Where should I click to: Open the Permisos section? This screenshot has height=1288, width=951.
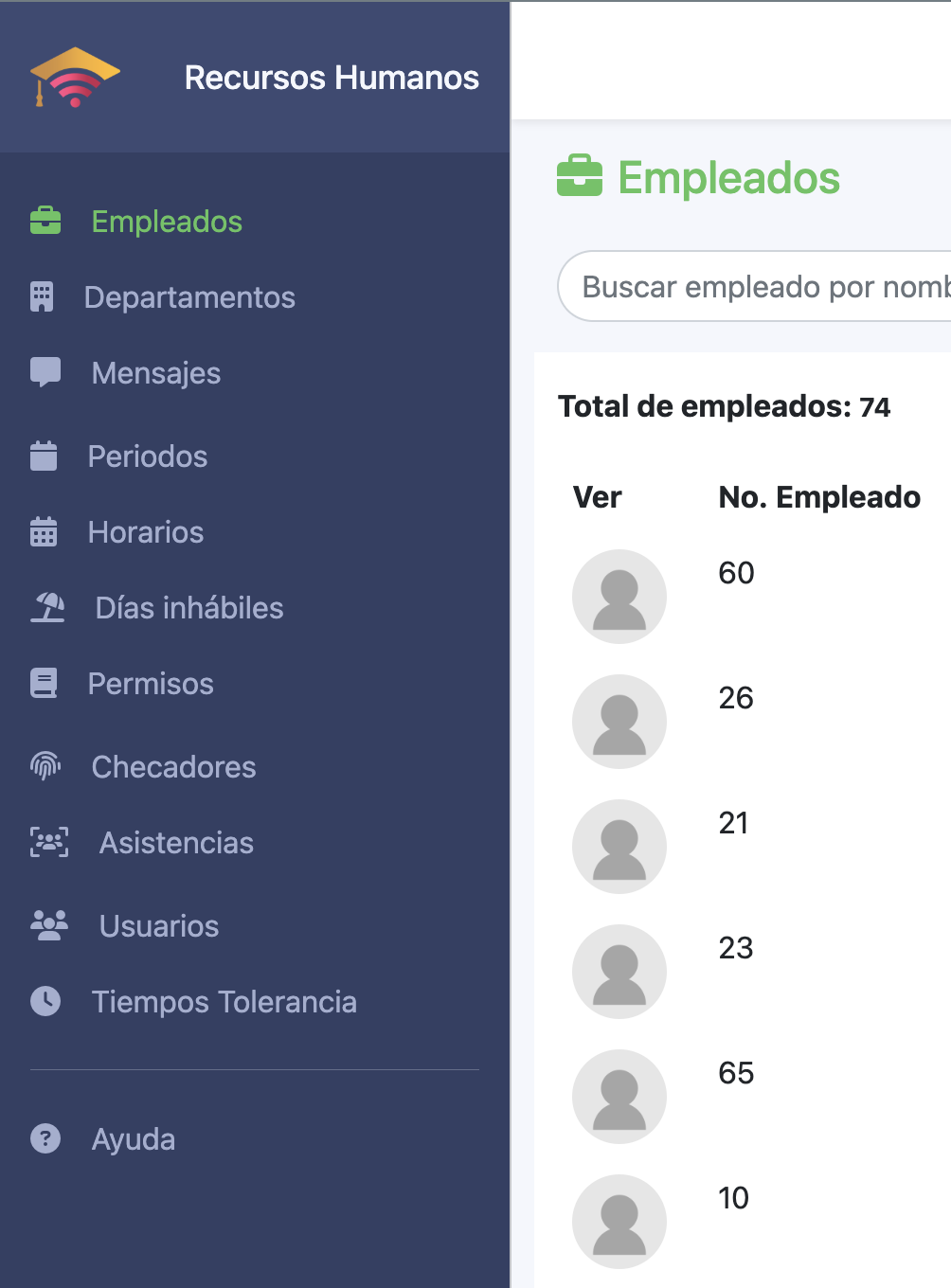click(150, 684)
